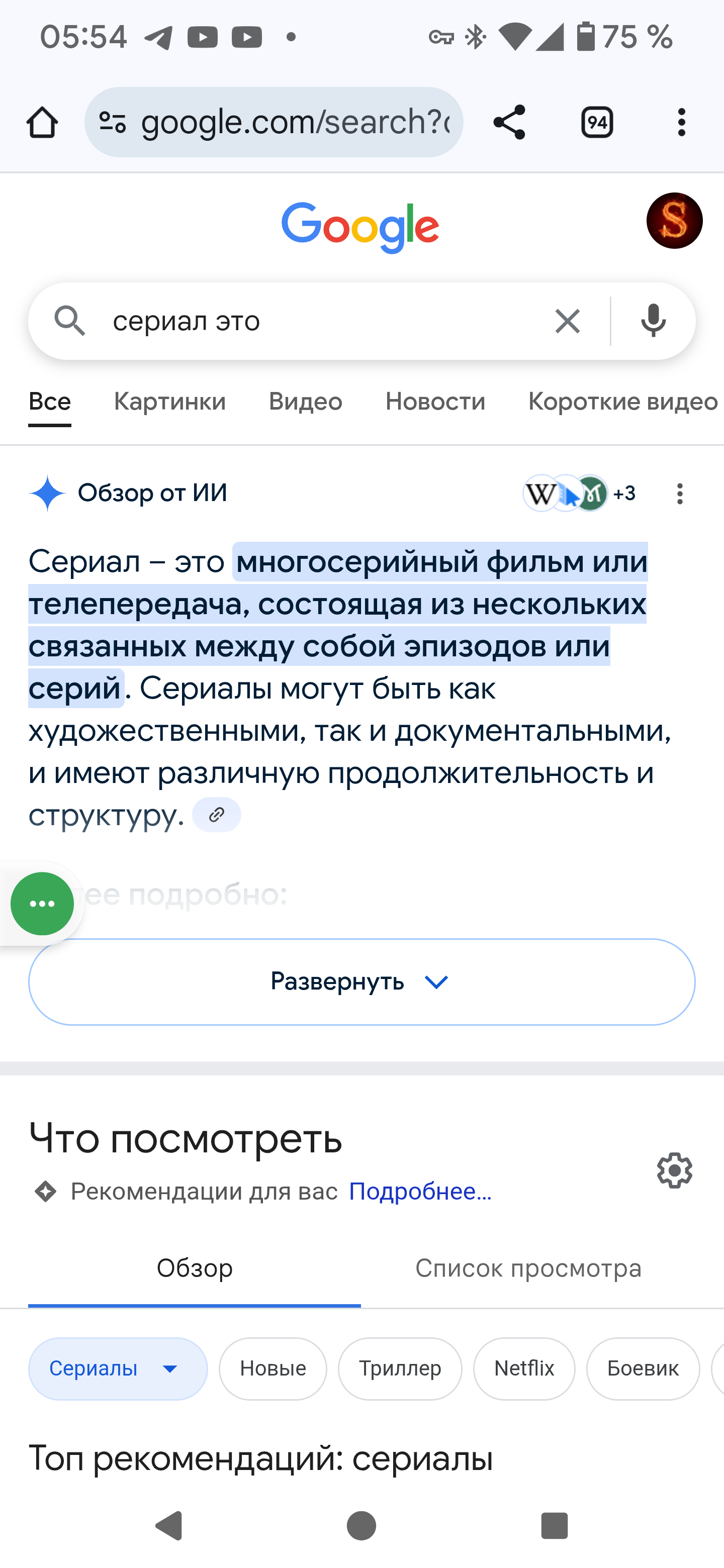The height and width of the screenshot is (1568, 724).
Task: Share the current page
Action: point(509,122)
